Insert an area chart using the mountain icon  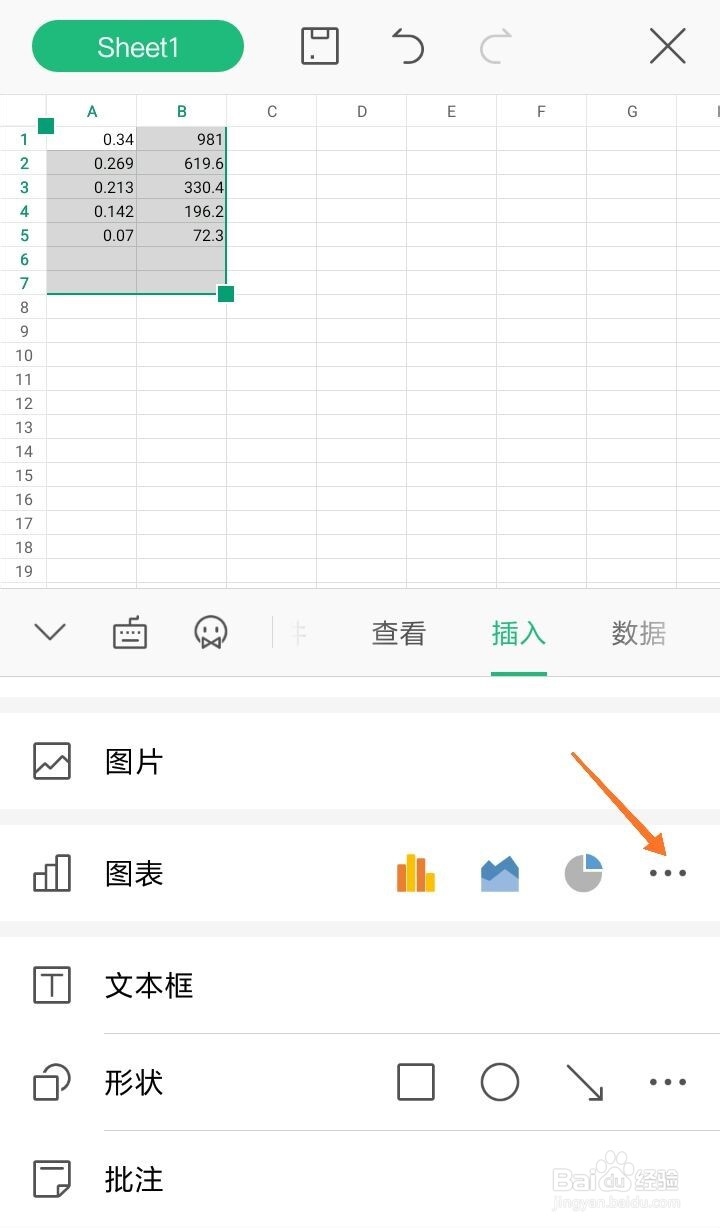click(499, 872)
